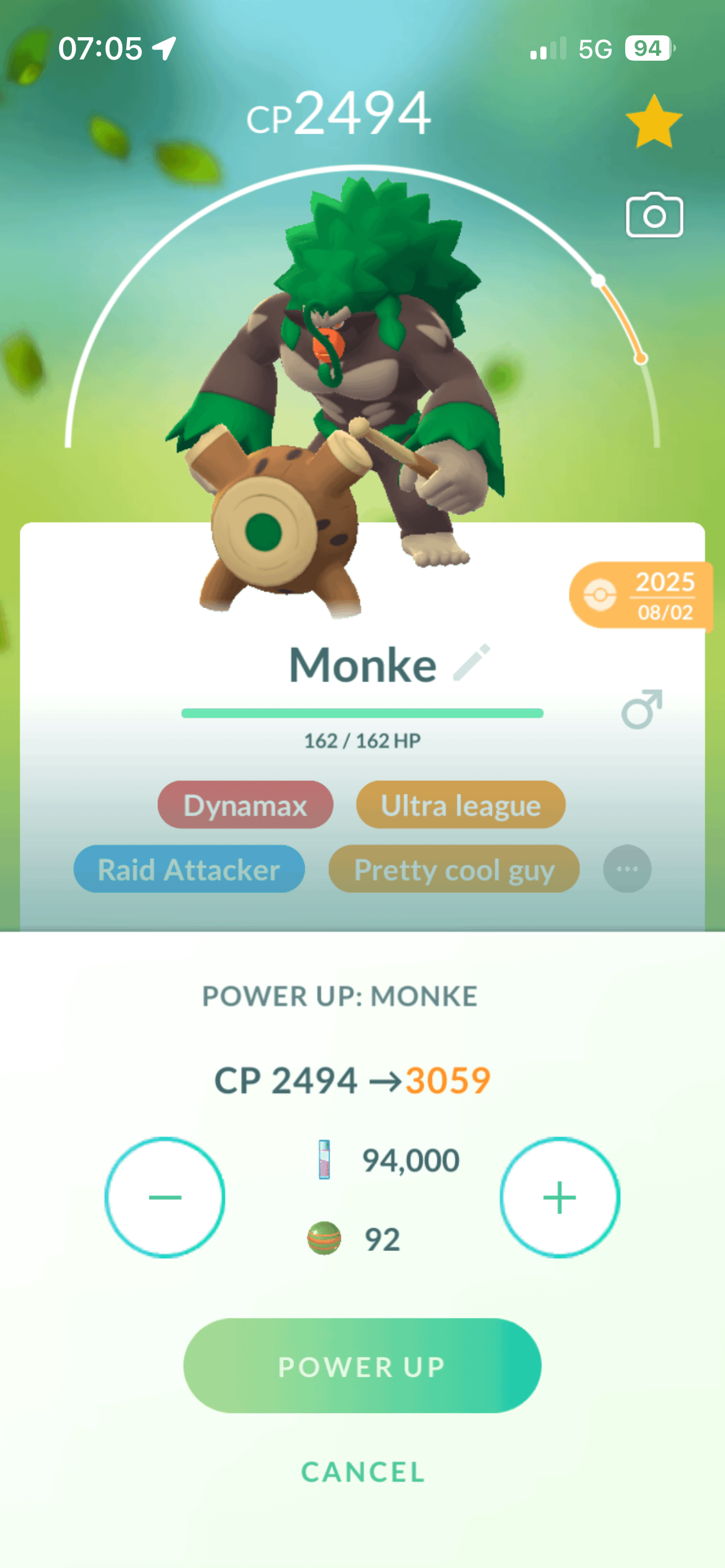Tap the yellow favorite star

coord(654,122)
